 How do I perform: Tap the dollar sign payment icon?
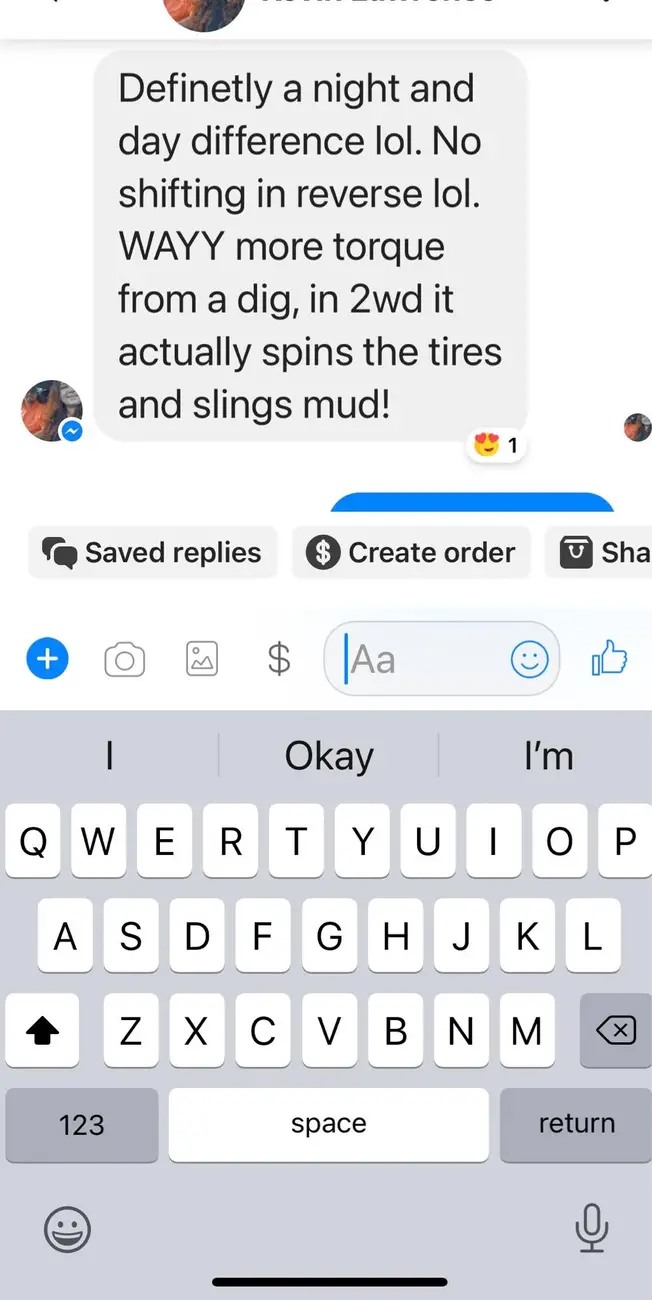tap(280, 659)
